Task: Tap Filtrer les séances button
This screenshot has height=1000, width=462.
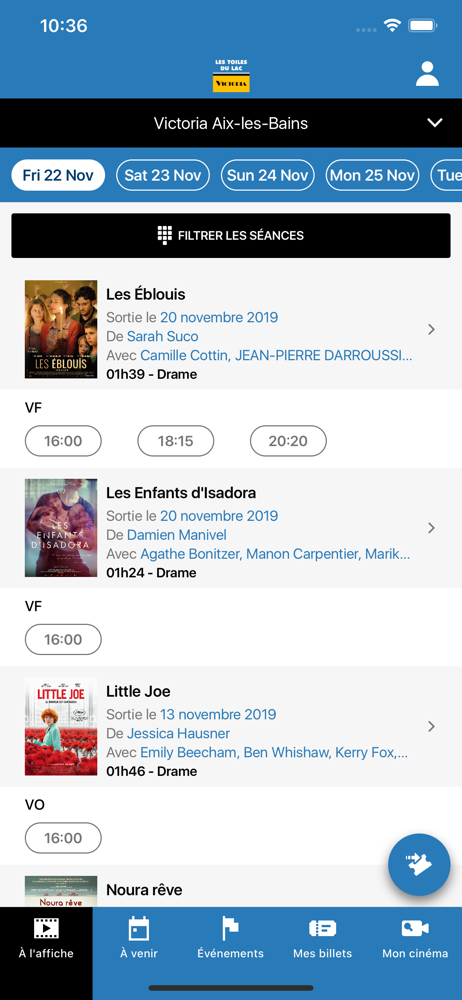Action: pyautogui.click(x=231, y=236)
